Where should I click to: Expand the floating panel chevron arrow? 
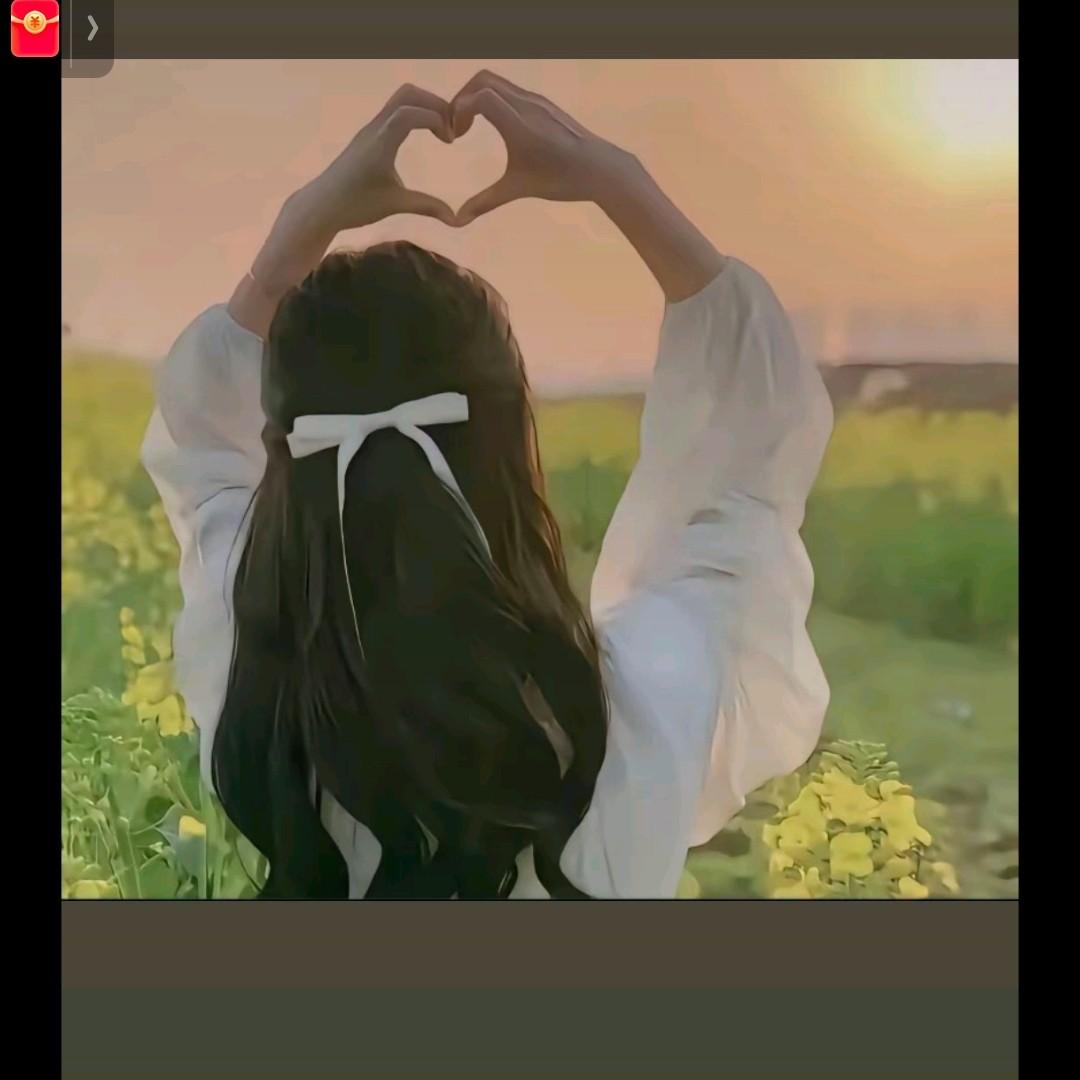point(92,28)
